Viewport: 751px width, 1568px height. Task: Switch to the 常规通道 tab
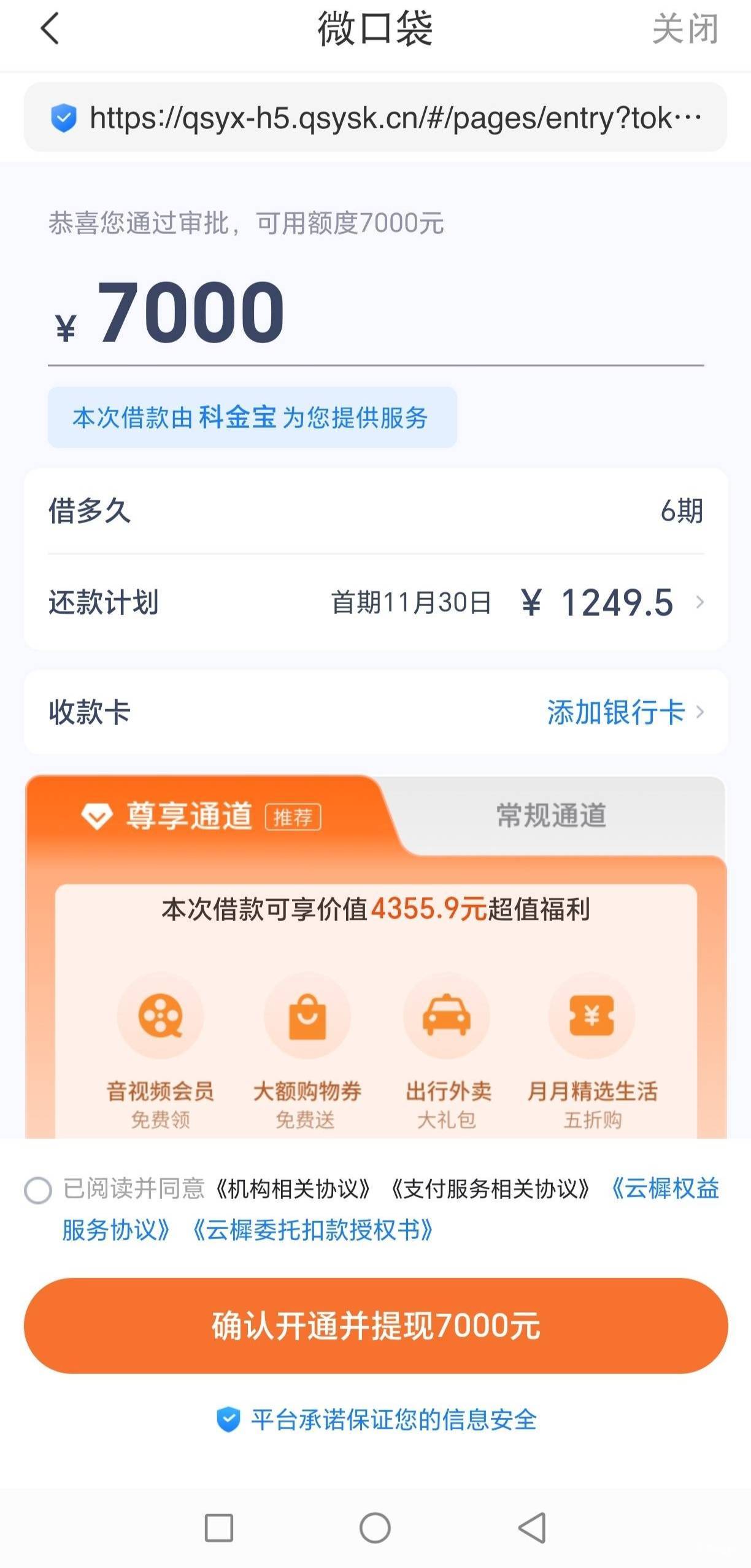(551, 815)
